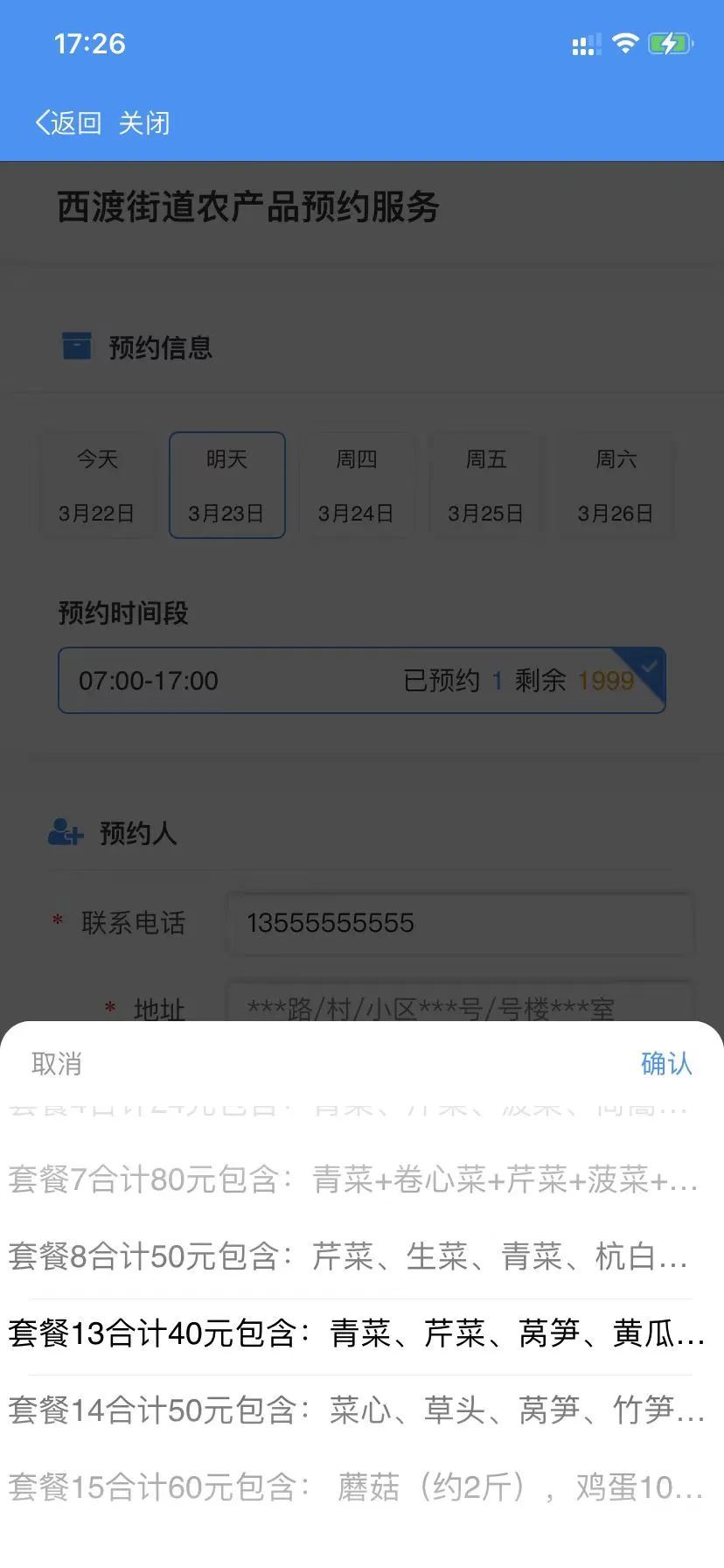Select the 套餐7合计80元 option
The height and width of the screenshot is (1568, 724).
click(x=354, y=1179)
